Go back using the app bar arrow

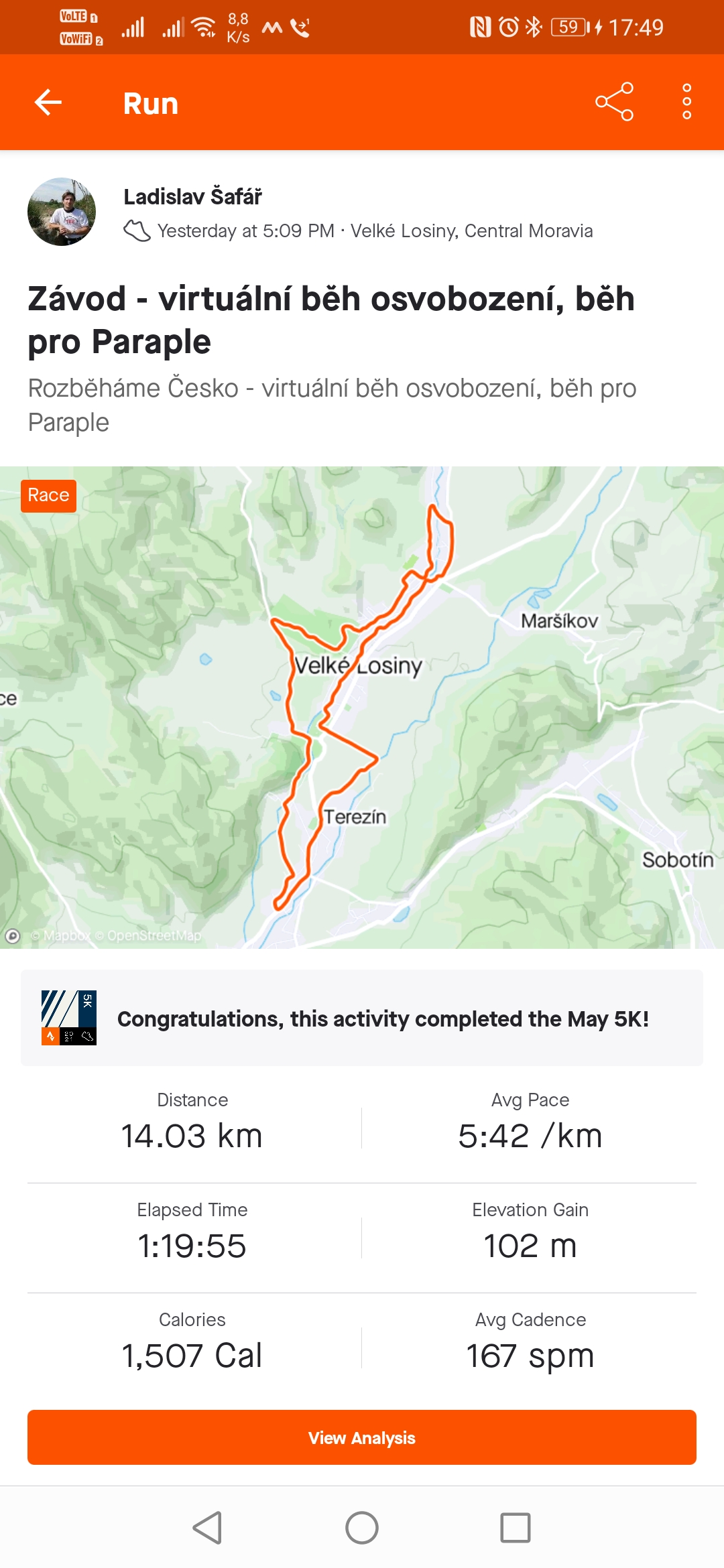tap(48, 103)
